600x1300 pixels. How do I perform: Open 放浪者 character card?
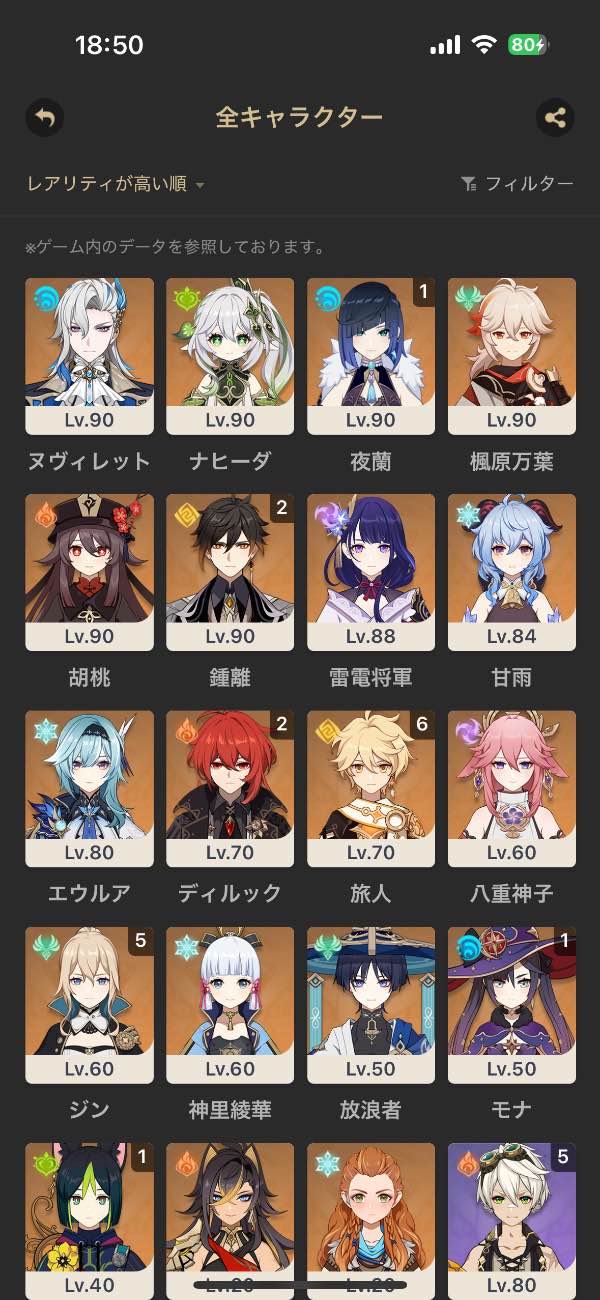[x=371, y=1004]
